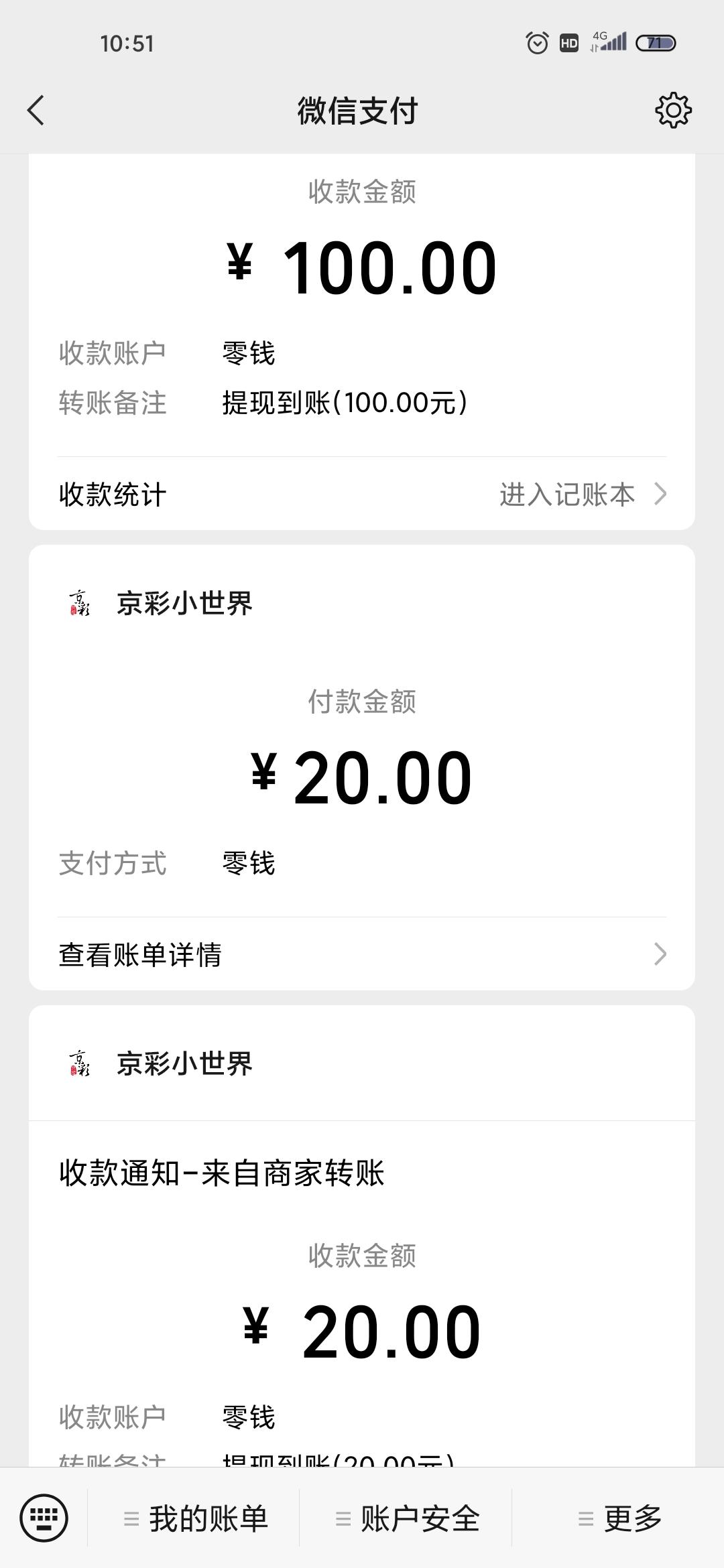Switch to the keyboard input icon
The height and width of the screenshot is (1568, 724).
44,1518
